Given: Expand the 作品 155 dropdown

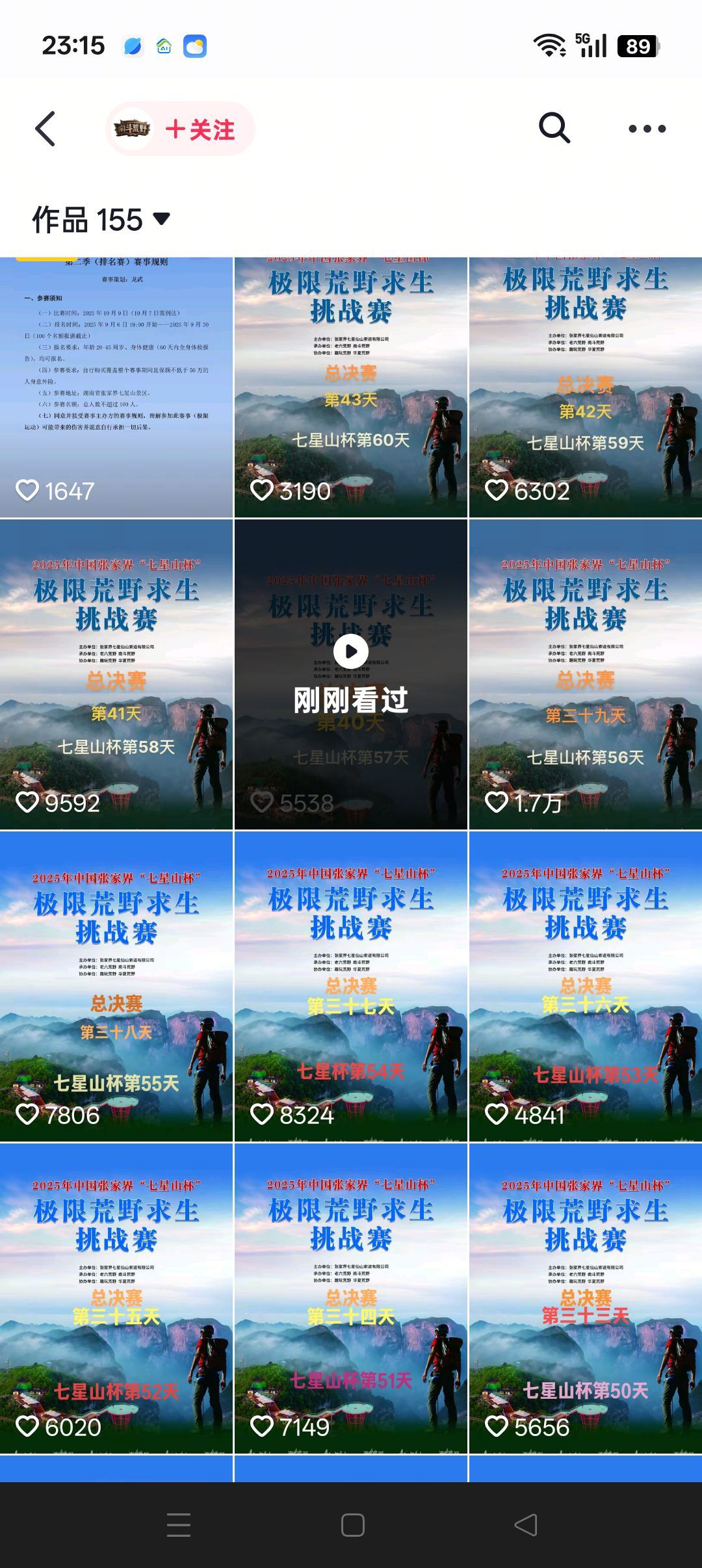Looking at the screenshot, I should tap(101, 220).
